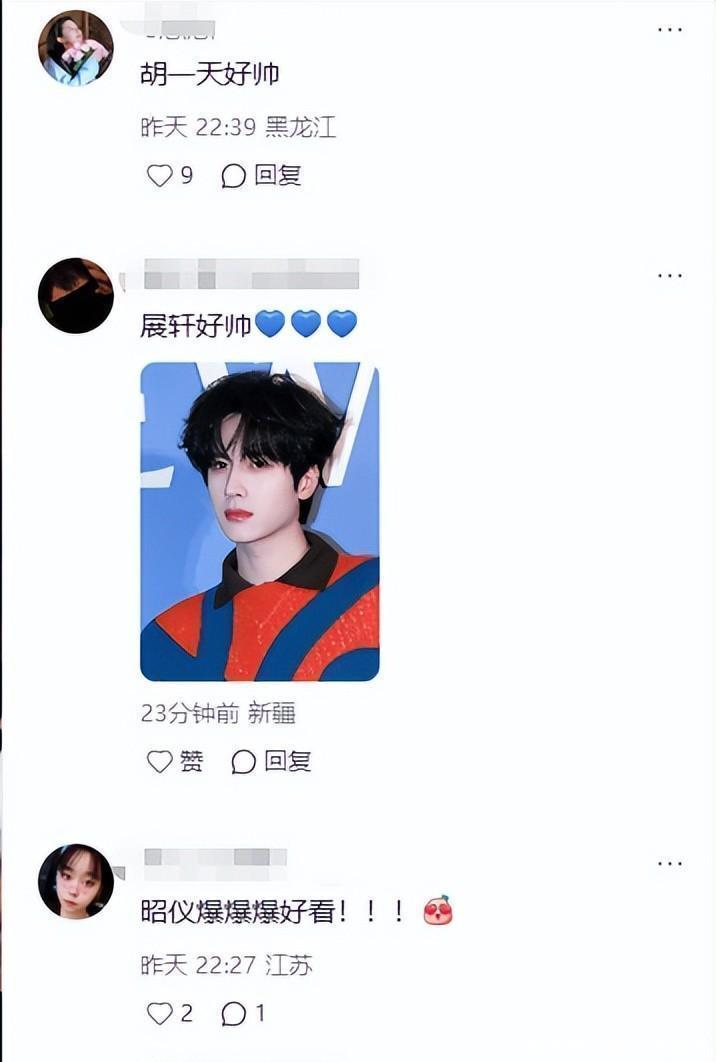Like the comment 昭仪爆爆爆好看

pos(160,1013)
